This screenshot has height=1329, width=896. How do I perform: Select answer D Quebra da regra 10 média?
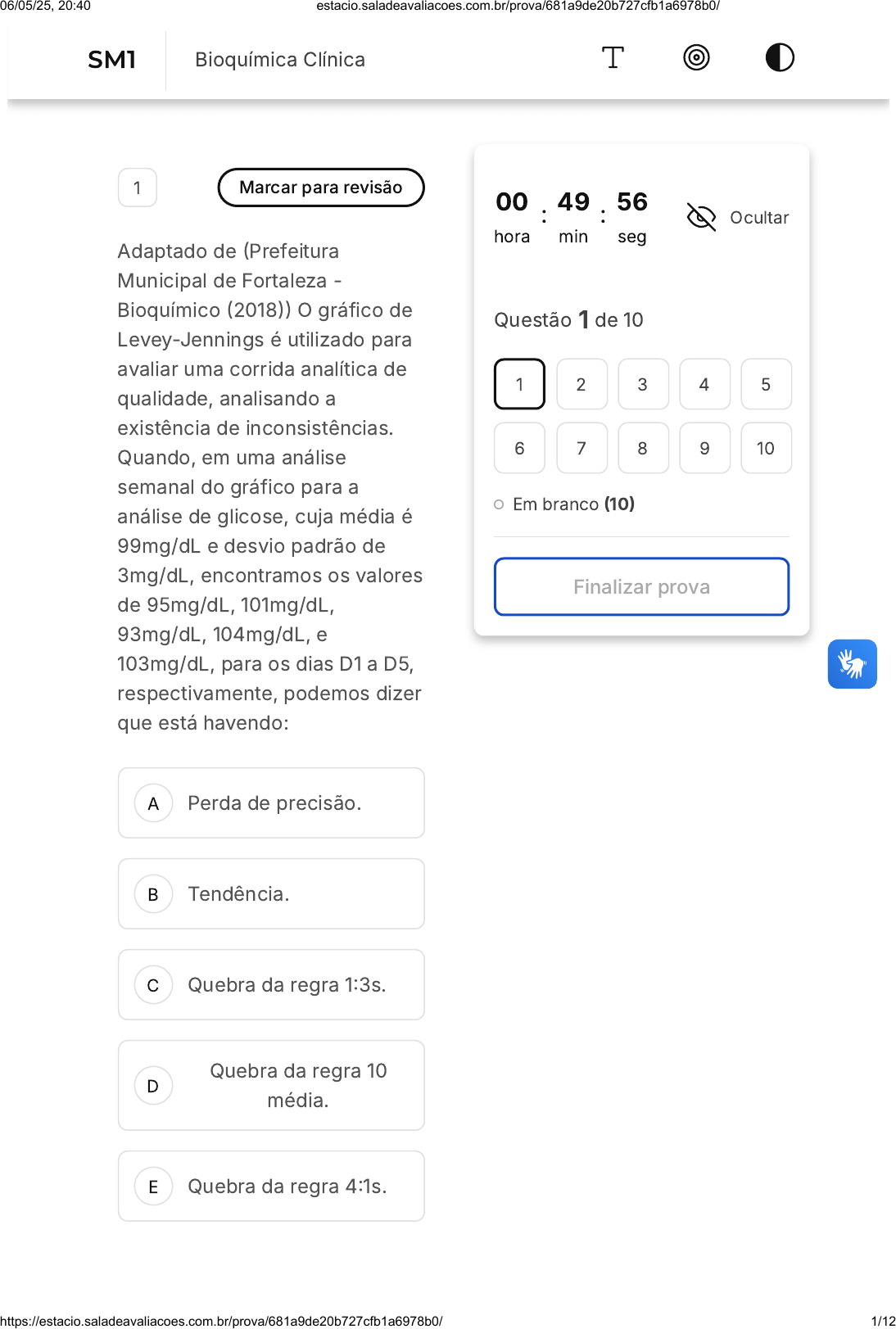pos(271,1086)
